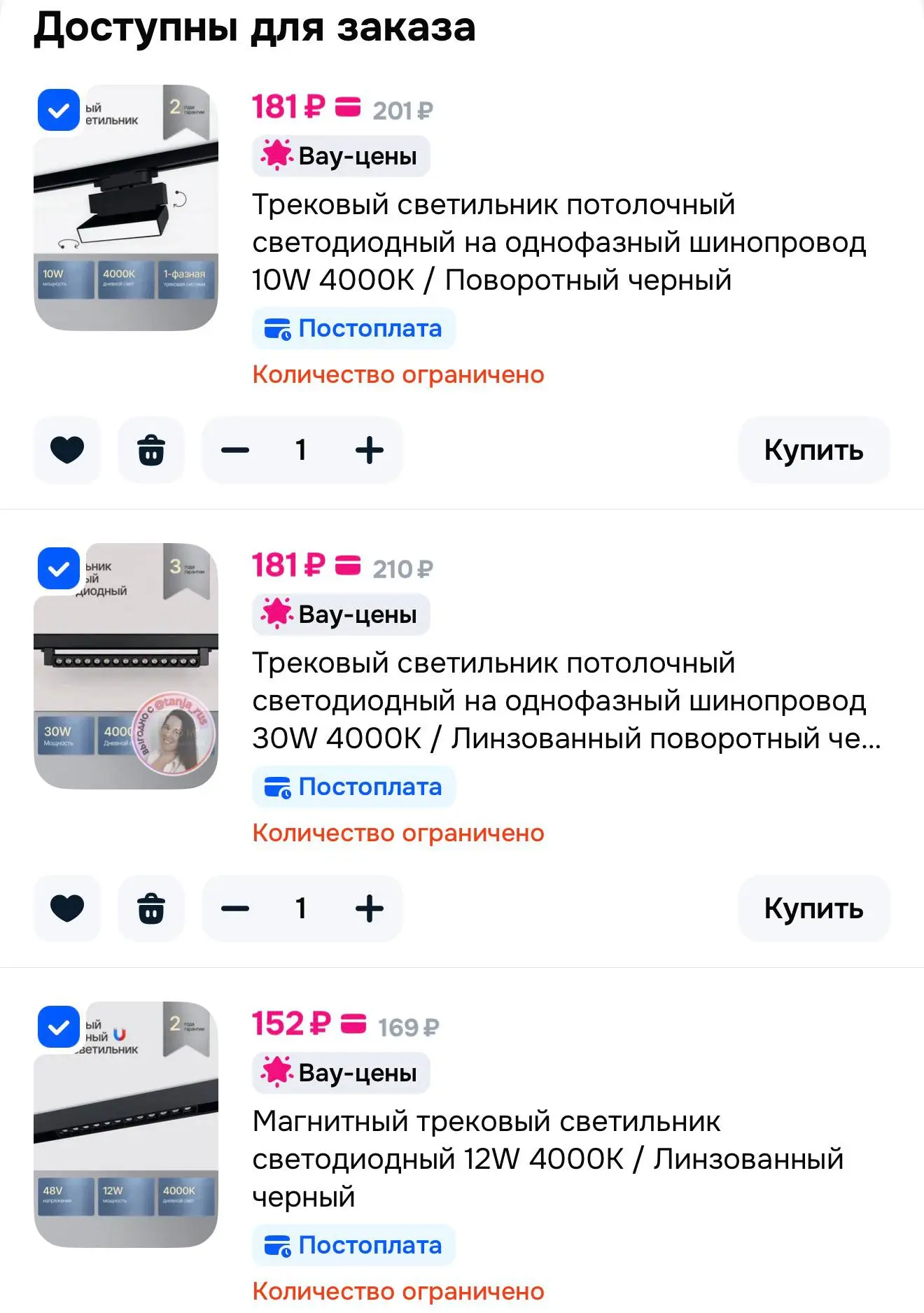The image size is (924, 1313).
Task: Buy the 10W track light now
Action: (x=814, y=450)
